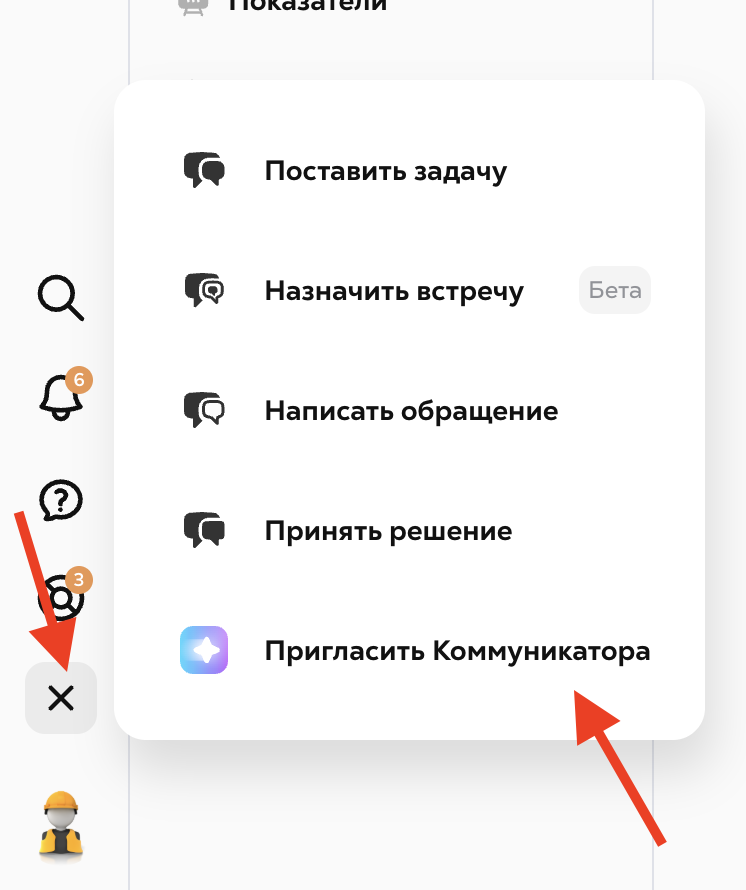Screen dimensions: 746x890
Task: Select 'Принять решение' item
Action: (x=388, y=531)
